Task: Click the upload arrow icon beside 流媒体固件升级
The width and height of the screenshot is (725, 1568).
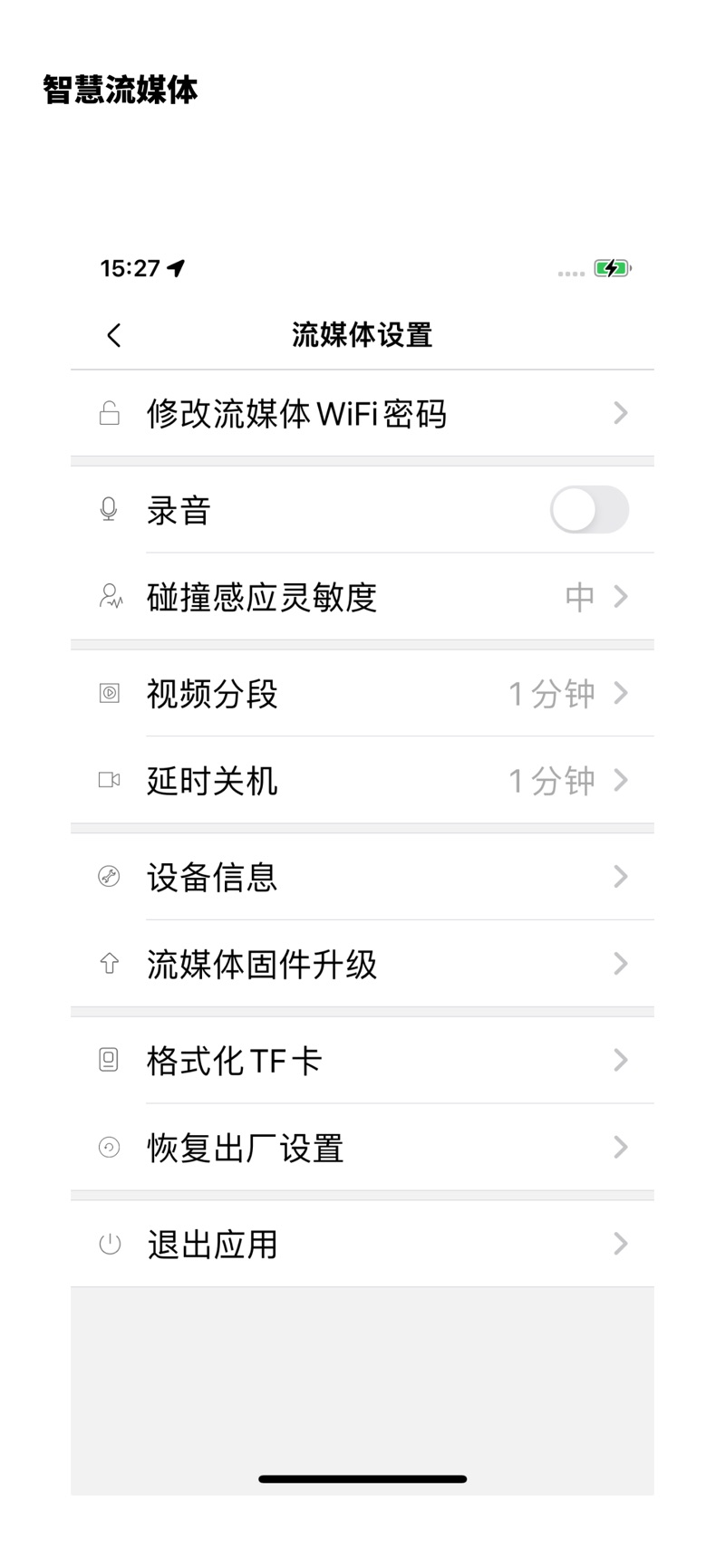Action: [x=109, y=964]
